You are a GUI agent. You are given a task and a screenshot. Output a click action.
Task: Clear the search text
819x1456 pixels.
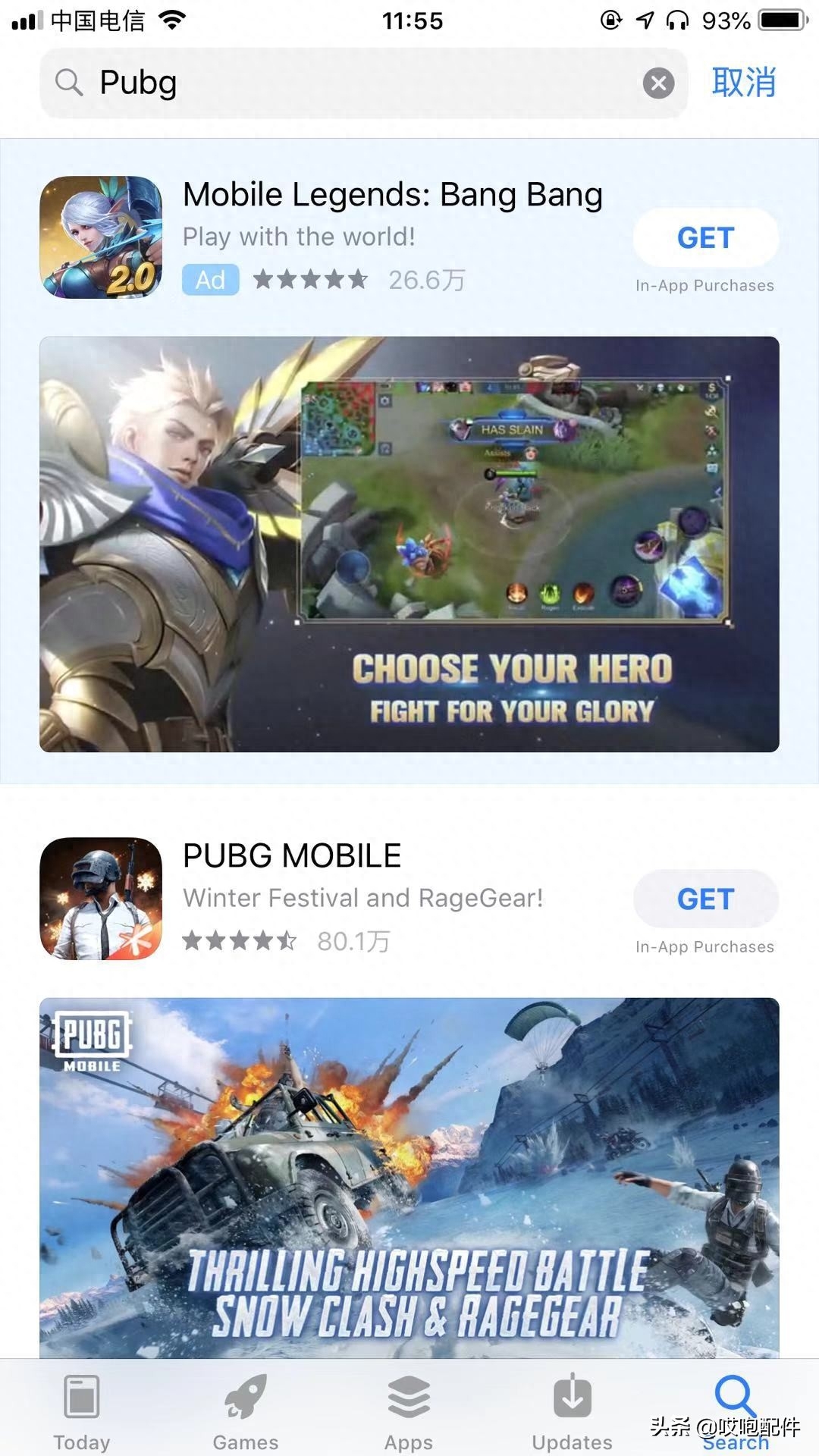[x=658, y=83]
